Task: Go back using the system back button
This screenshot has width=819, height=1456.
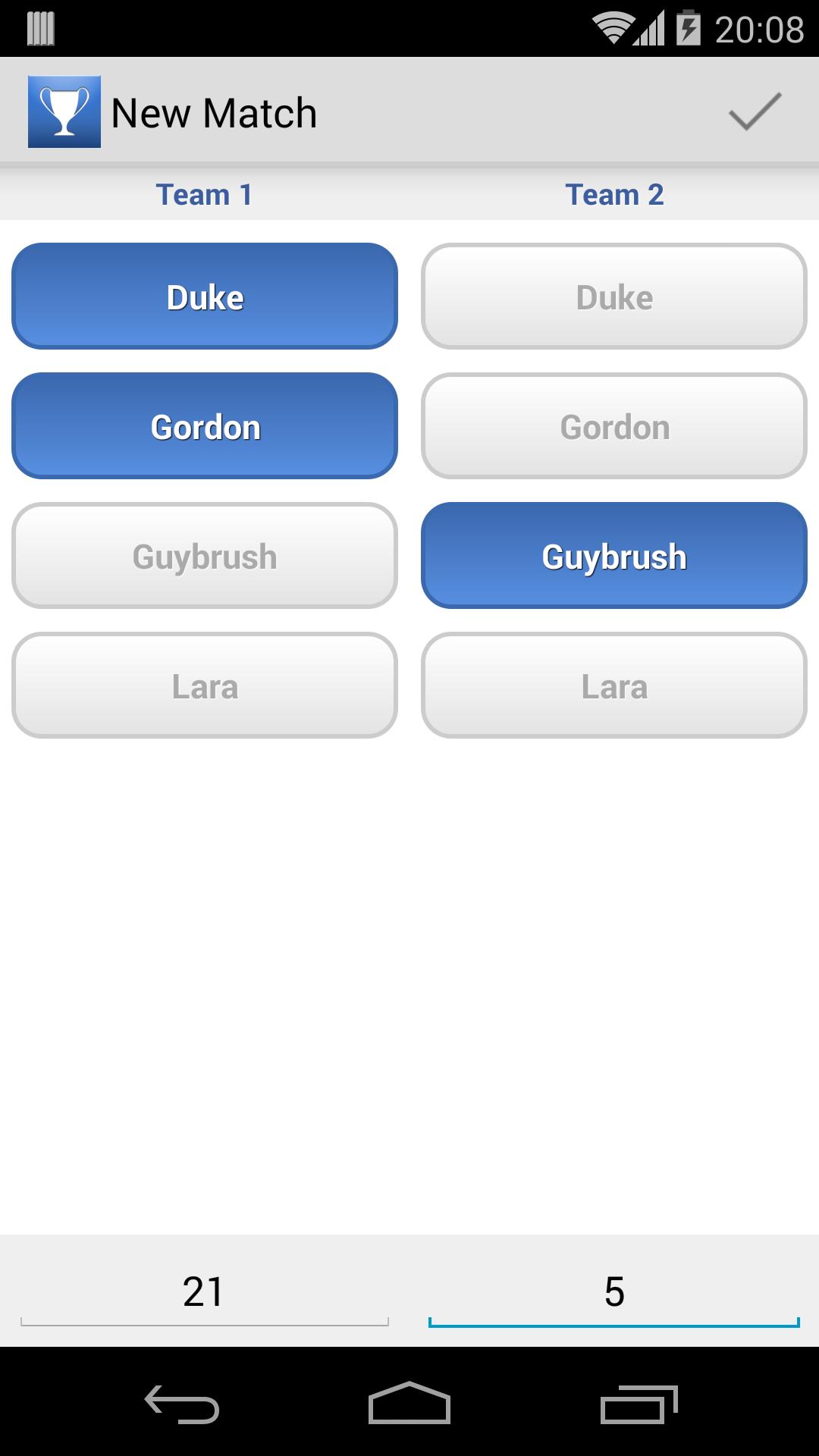Action: 182,1404
